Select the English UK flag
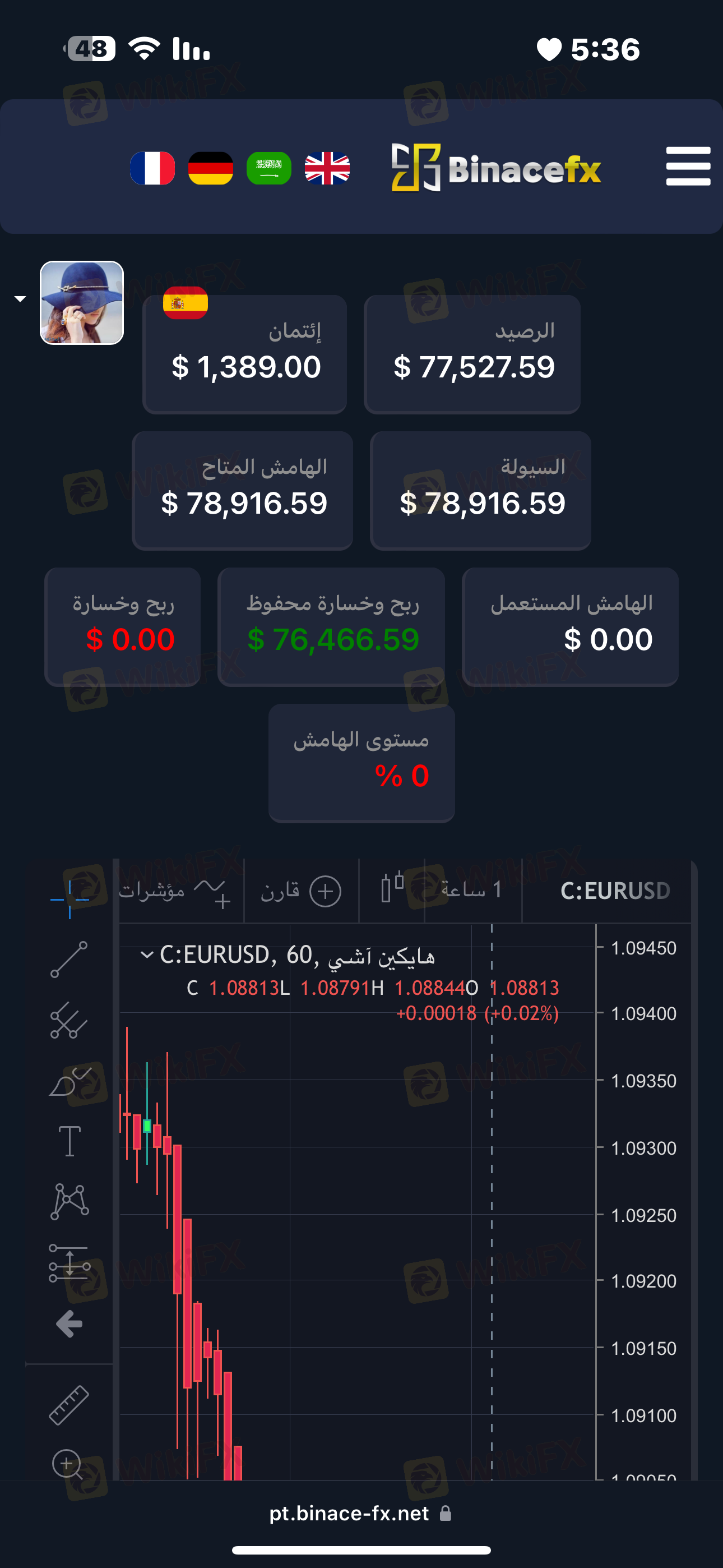 pyautogui.click(x=327, y=168)
